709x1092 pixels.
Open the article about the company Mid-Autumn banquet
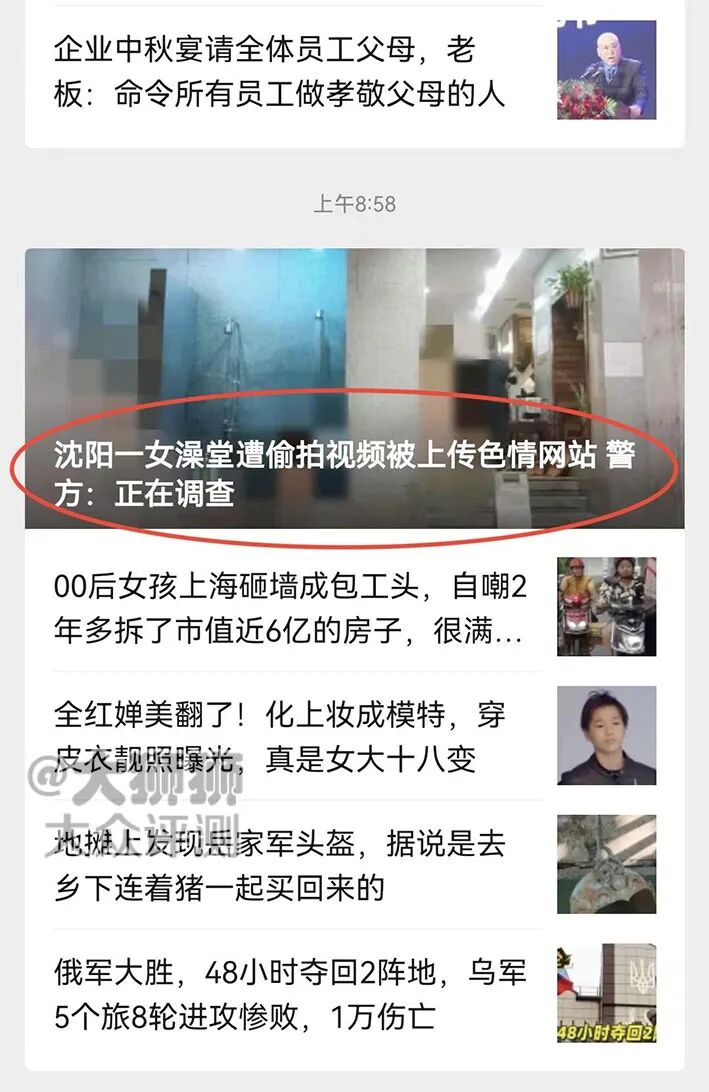coord(280,71)
